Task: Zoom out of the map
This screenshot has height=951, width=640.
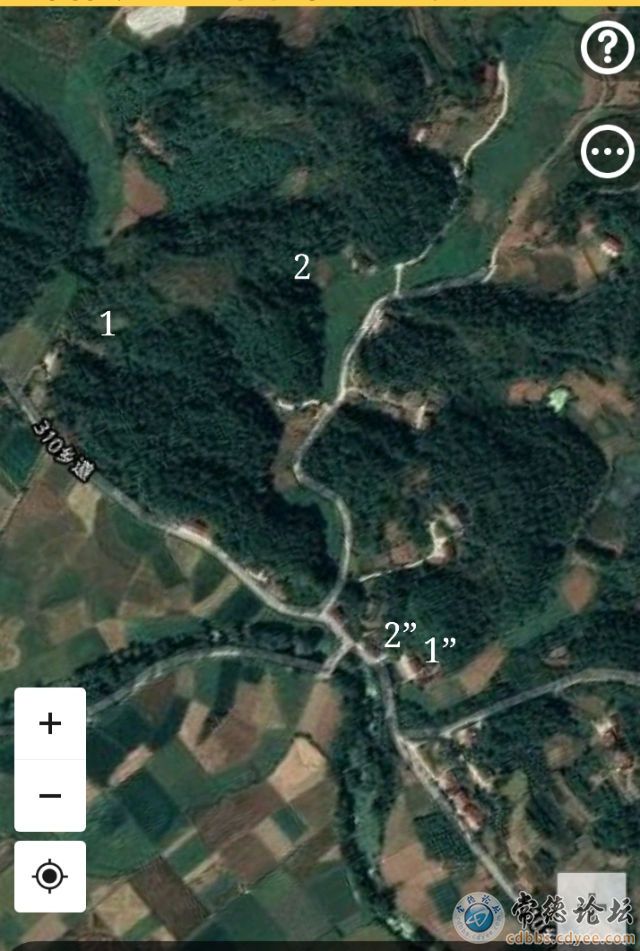Action: [50, 795]
